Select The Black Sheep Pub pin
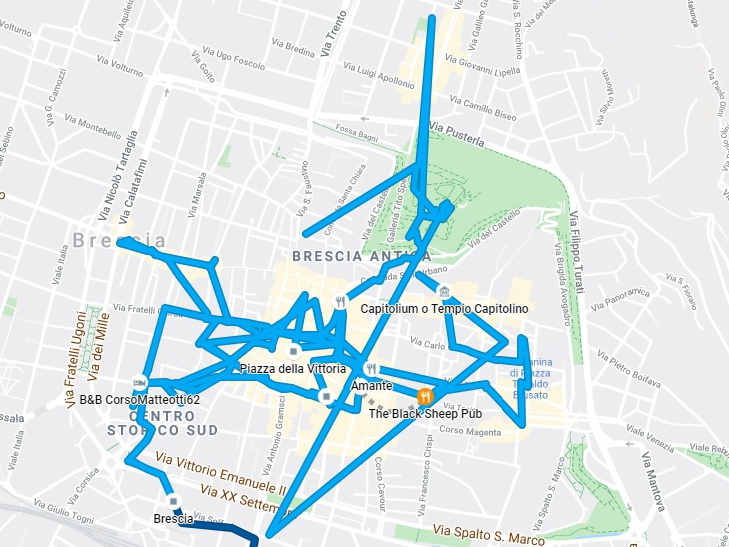729x547 pixels. [x=424, y=395]
